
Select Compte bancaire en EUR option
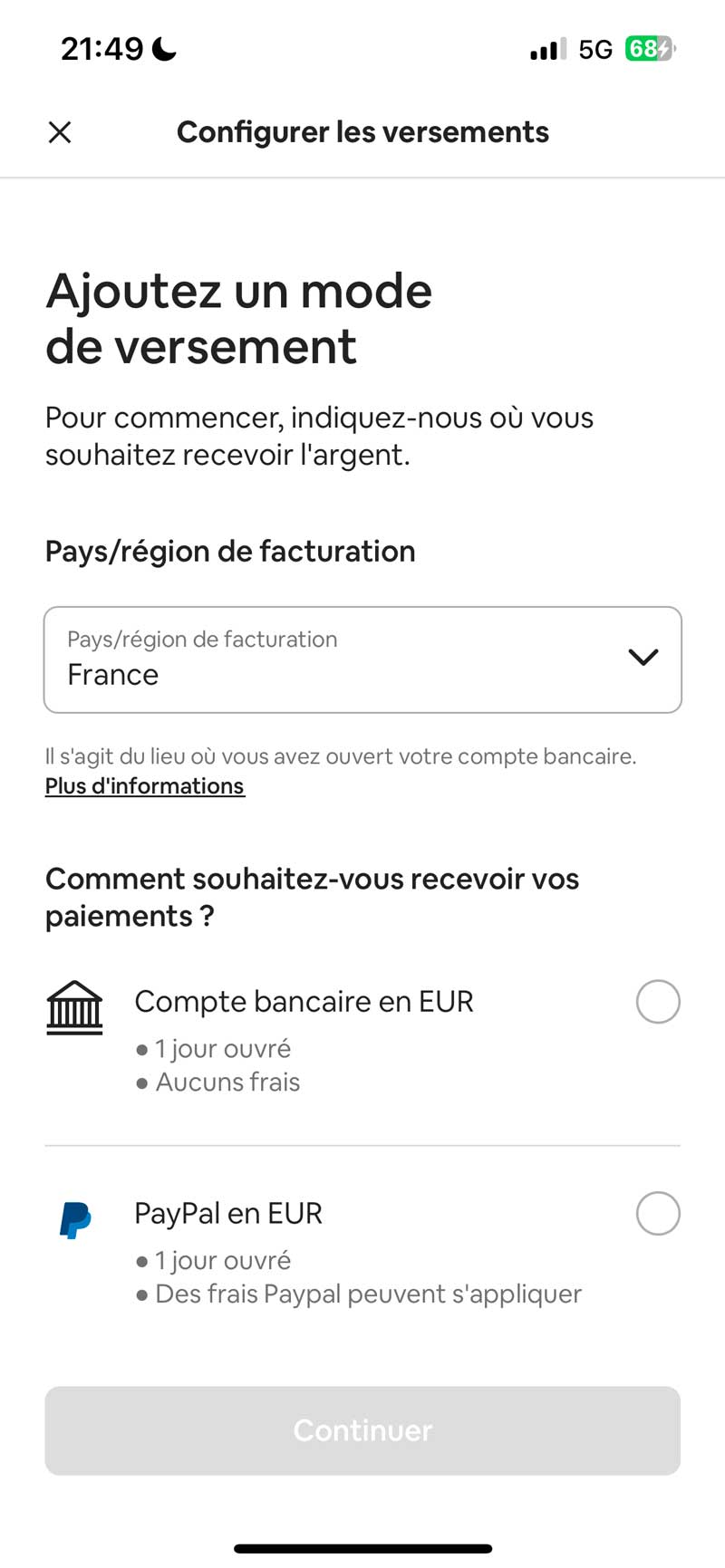(658, 1002)
